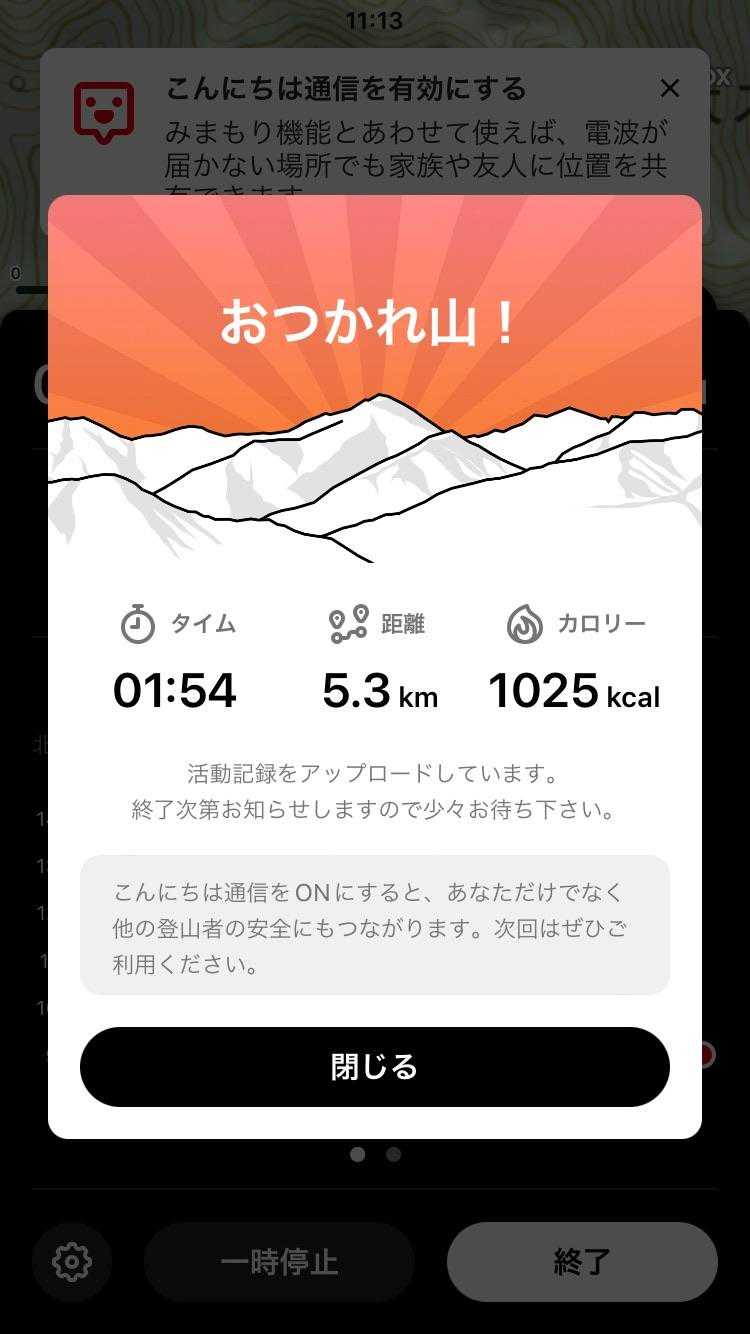Tap the 終了 button to finish the activity

pyautogui.click(x=582, y=1262)
